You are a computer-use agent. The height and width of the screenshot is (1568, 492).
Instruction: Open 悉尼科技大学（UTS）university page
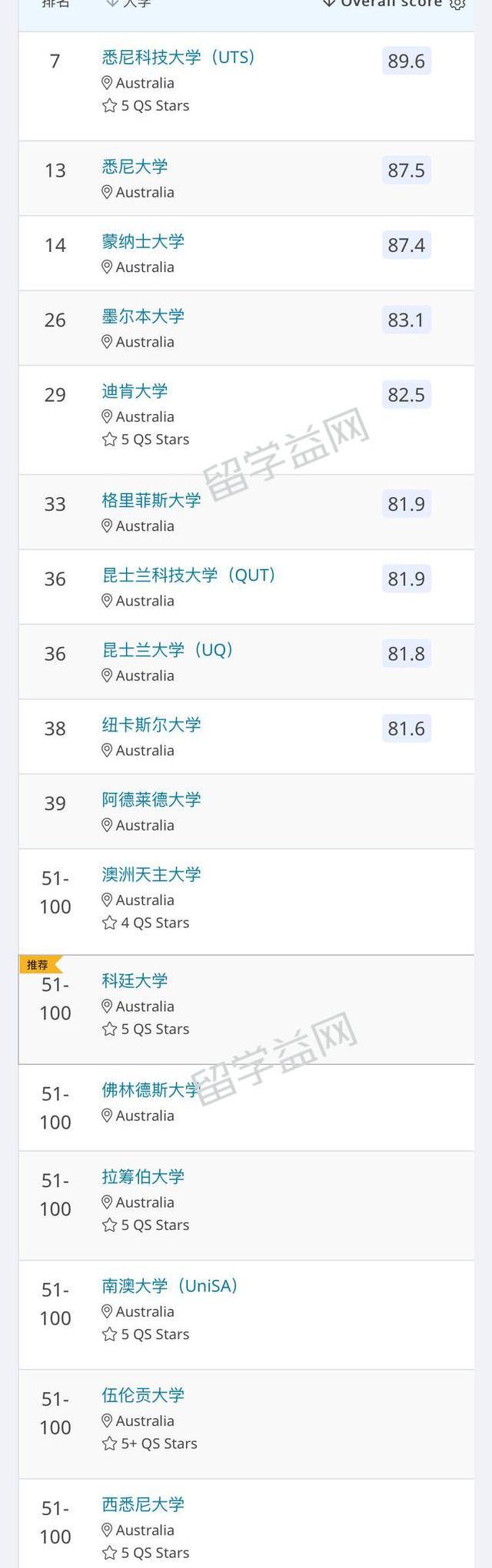[178, 58]
